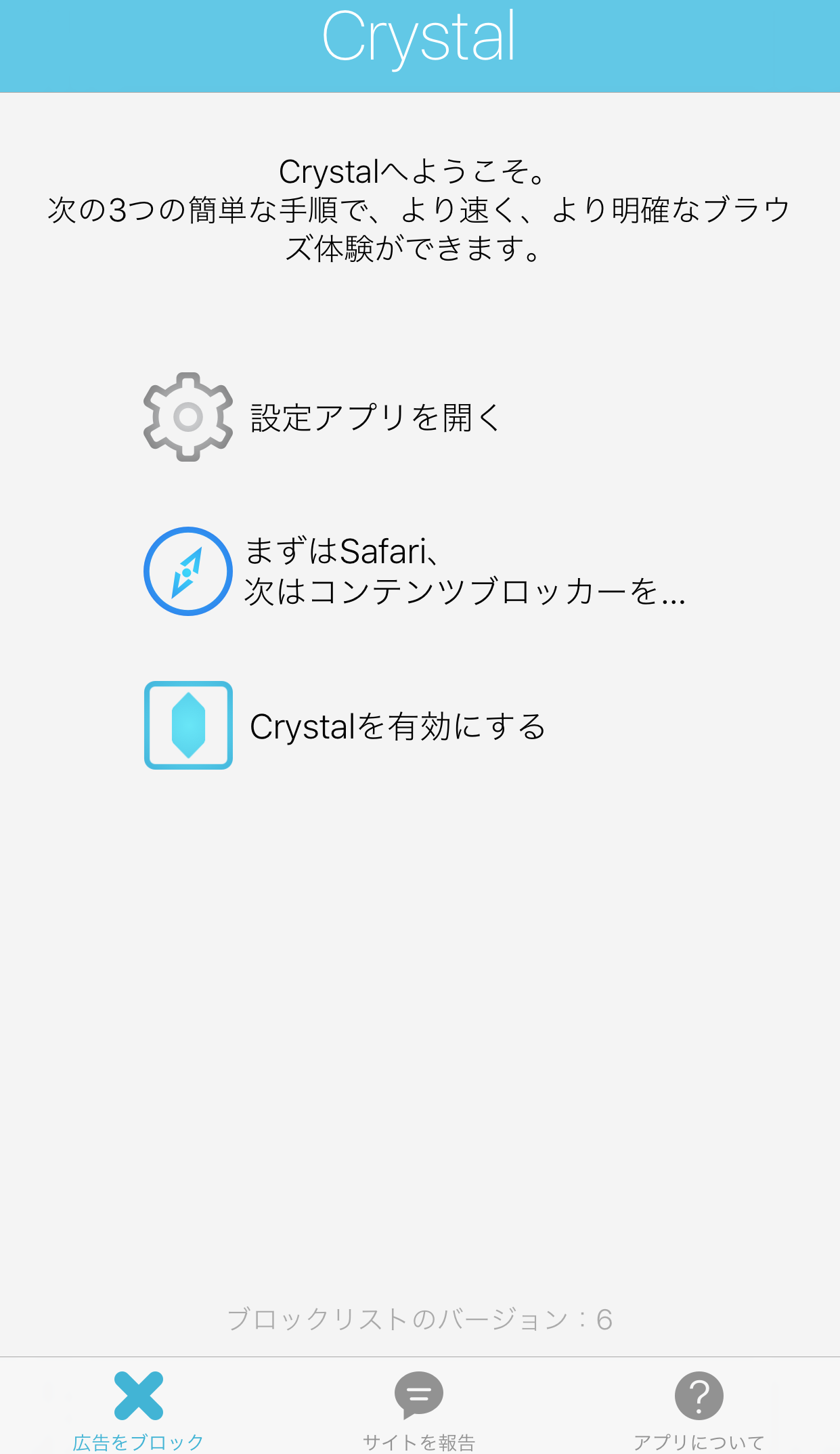Go to アプリについて tab
The height and width of the screenshot is (1454, 840).
click(699, 1409)
